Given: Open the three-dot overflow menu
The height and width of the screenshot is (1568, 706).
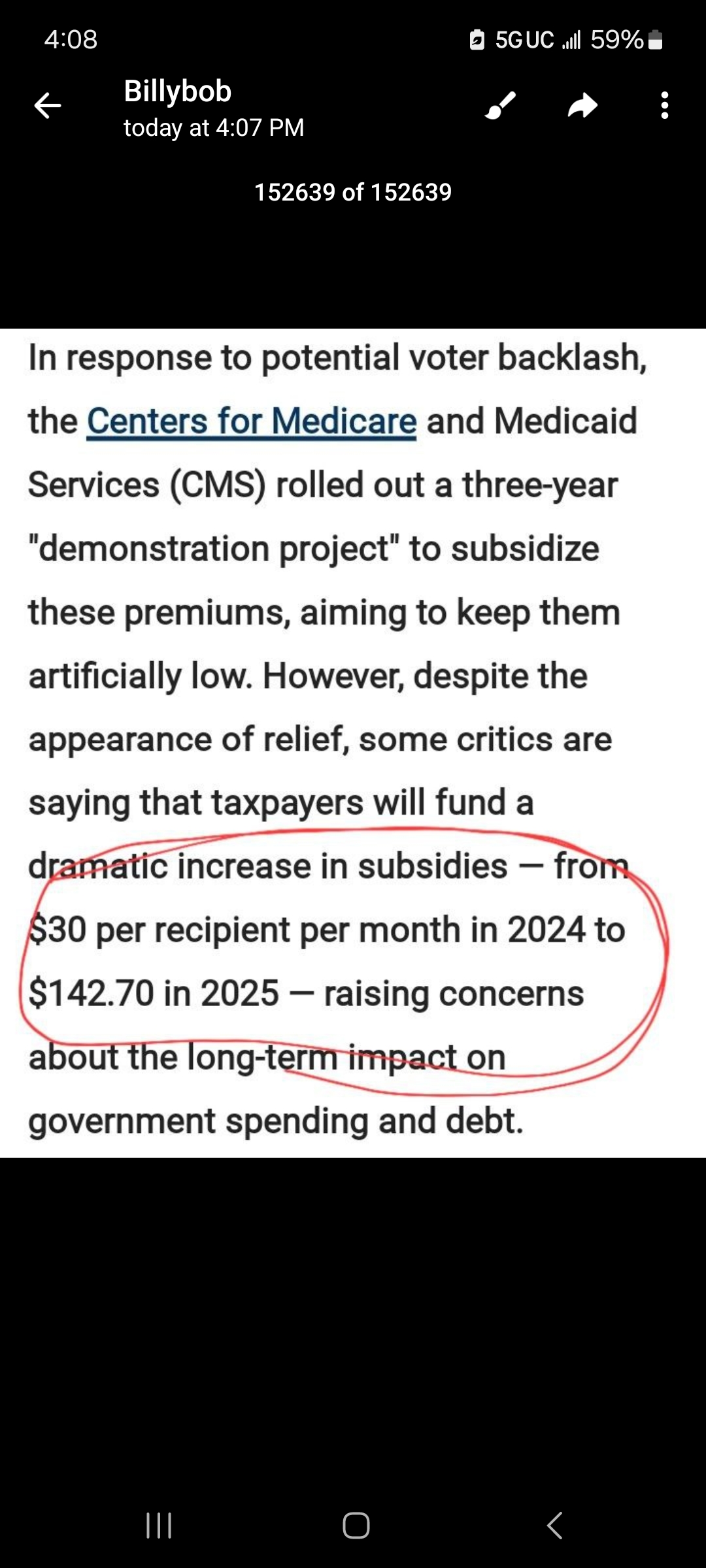Looking at the screenshot, I should [664, 106].
